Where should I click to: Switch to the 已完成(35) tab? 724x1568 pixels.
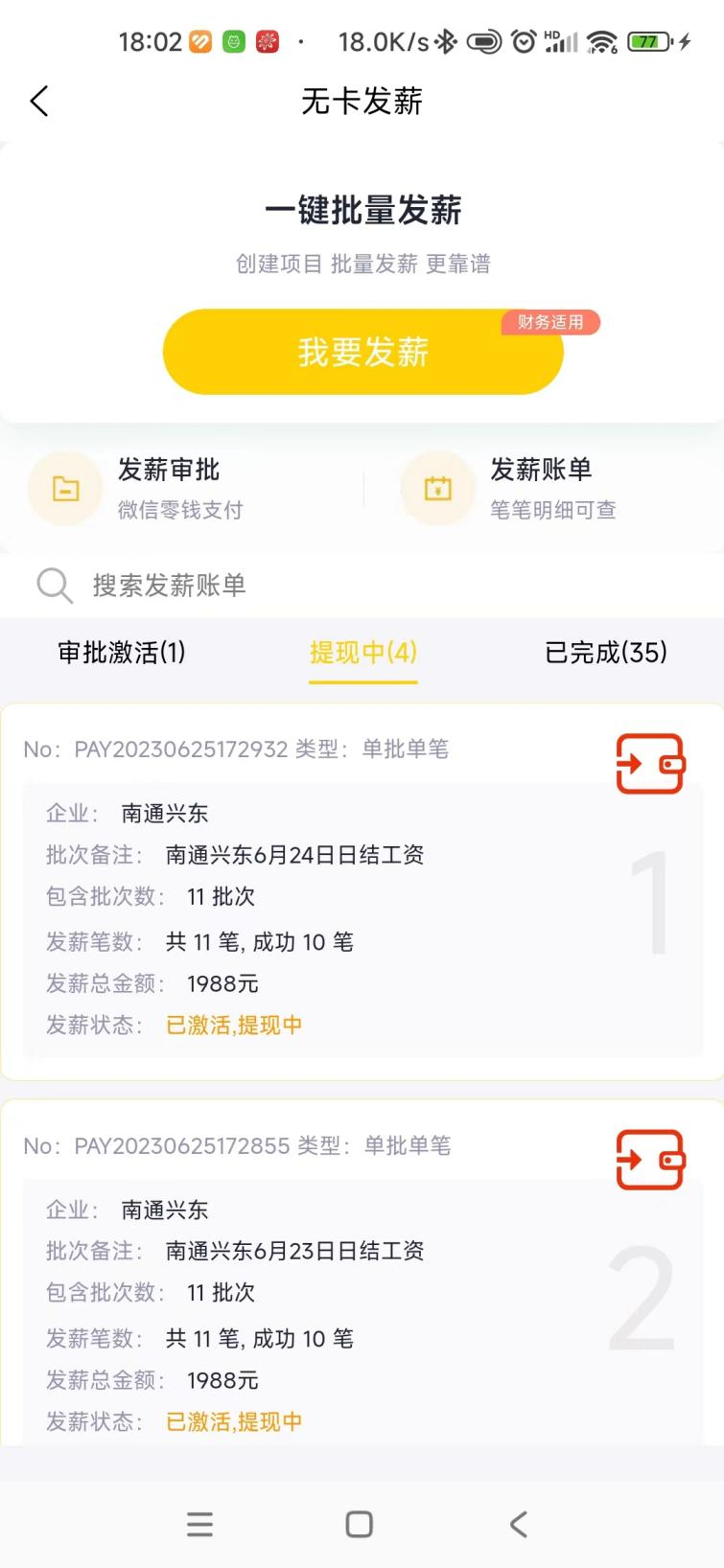click(605, 653)
